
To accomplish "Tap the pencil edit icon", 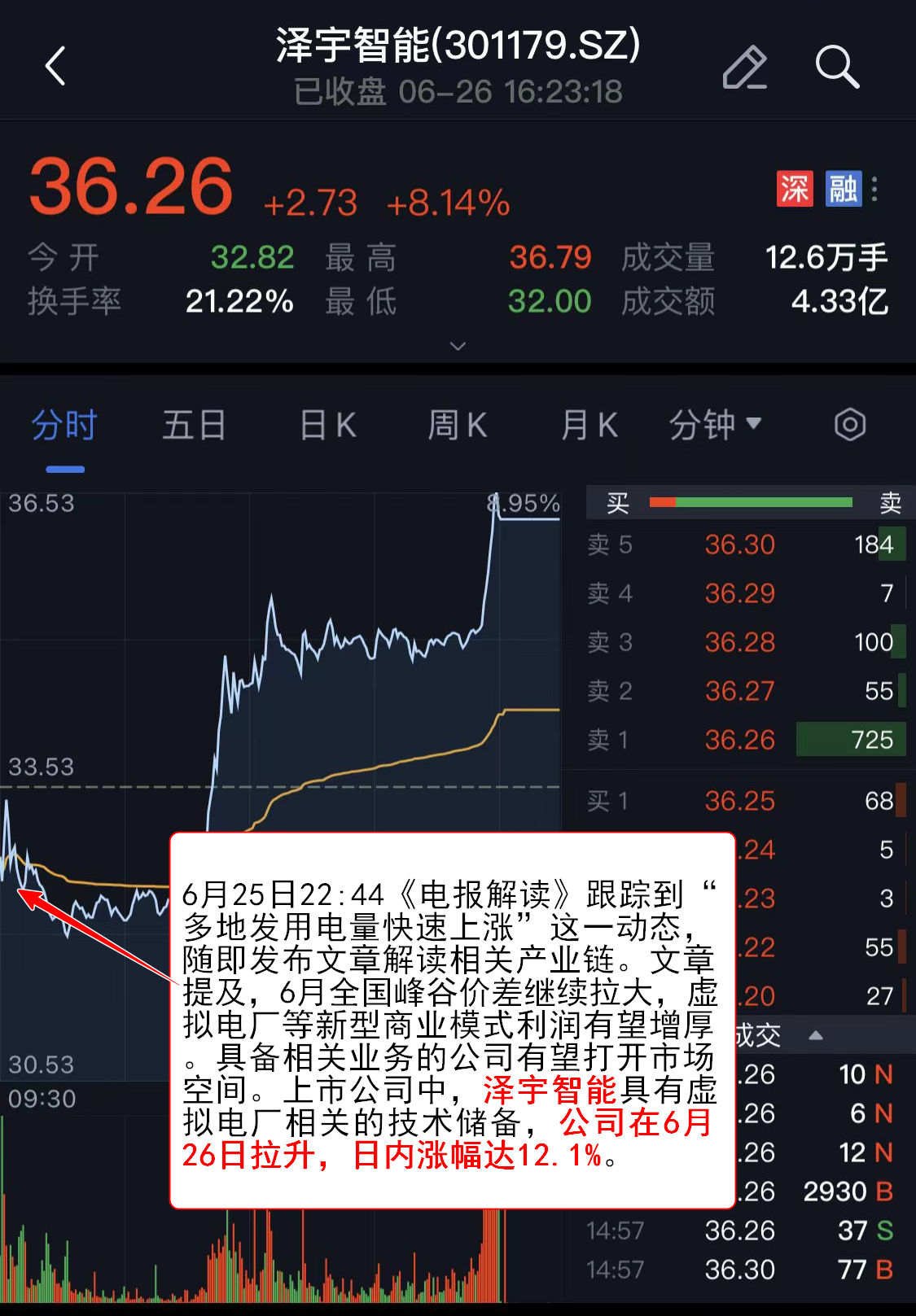I will click(744, 67).
